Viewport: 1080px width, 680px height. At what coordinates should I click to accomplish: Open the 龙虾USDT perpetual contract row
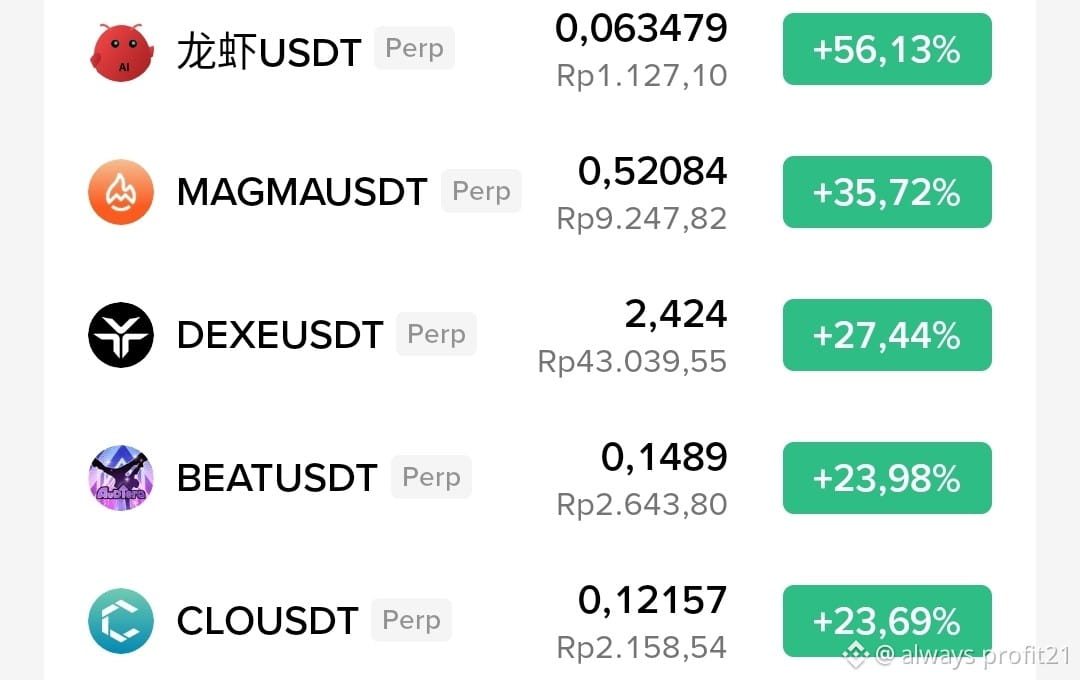pyautogui.click(x=539, y=50)
